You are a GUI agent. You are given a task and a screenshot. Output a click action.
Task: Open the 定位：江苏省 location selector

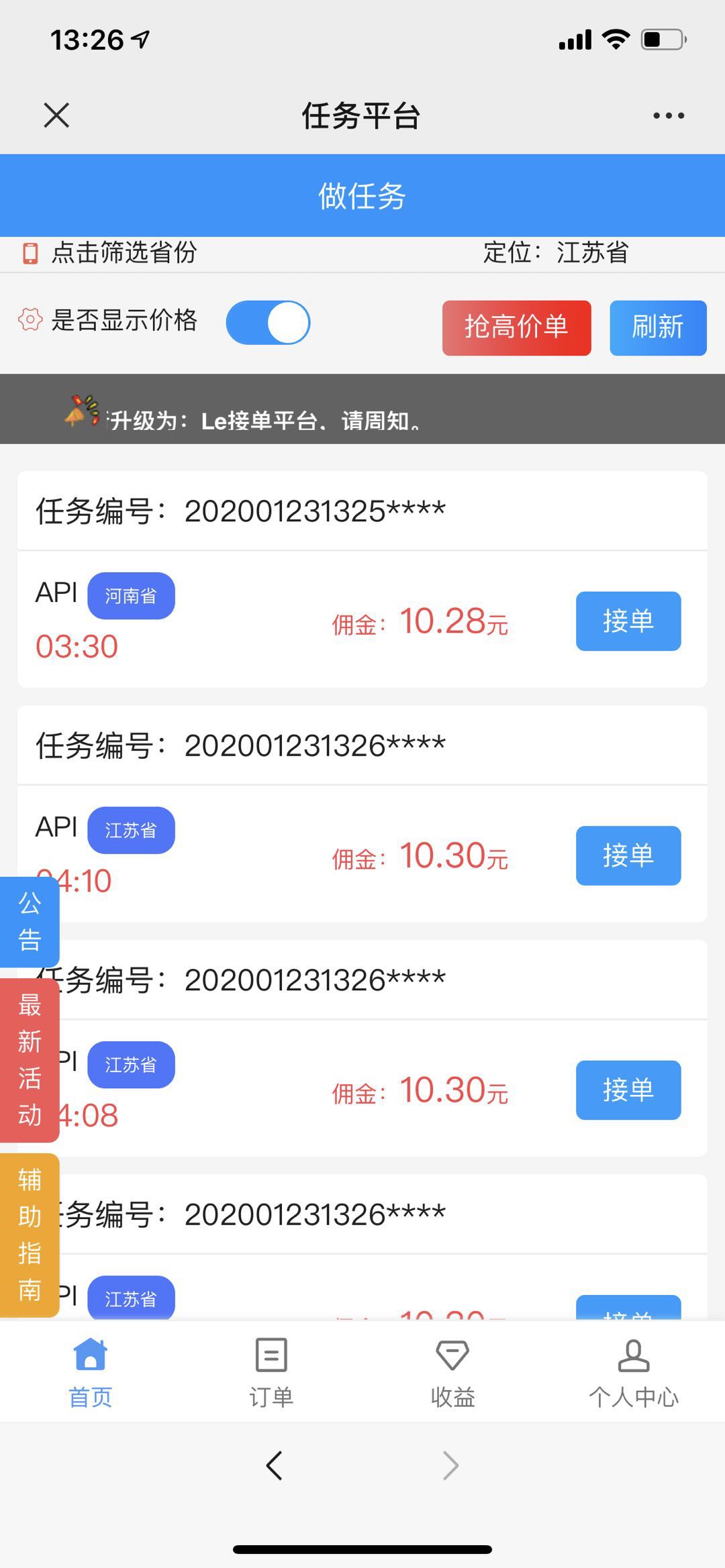click(557, 254)
